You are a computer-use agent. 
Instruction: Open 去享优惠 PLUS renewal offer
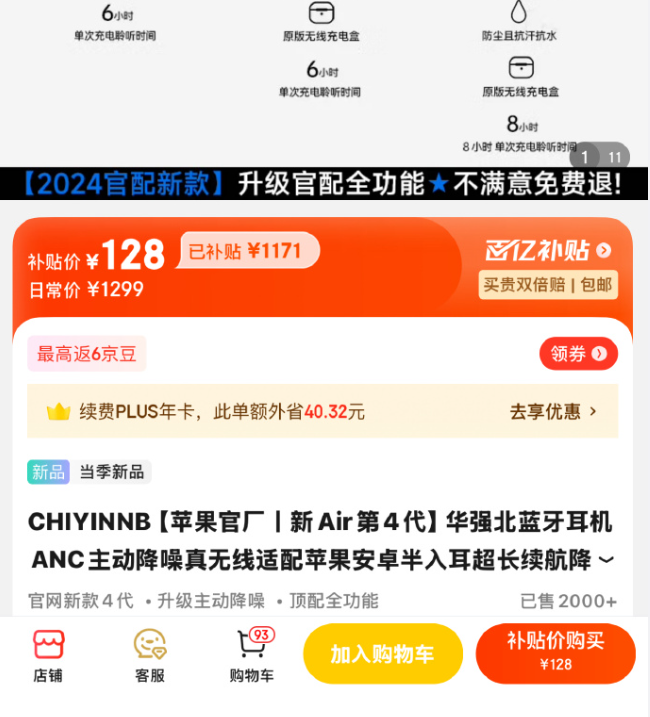[x=553, y=412]
